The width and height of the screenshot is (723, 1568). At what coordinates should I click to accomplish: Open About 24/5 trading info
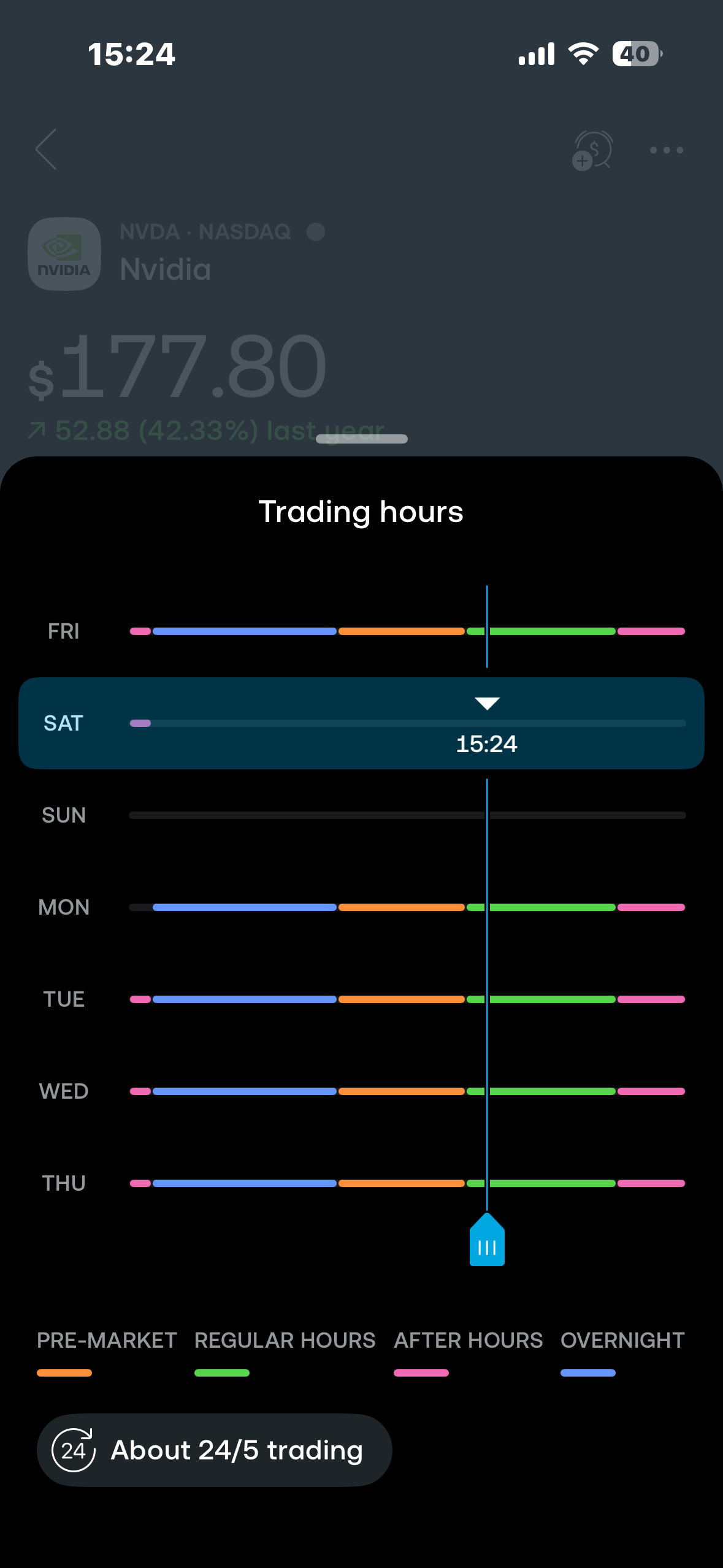point(214,1450)
